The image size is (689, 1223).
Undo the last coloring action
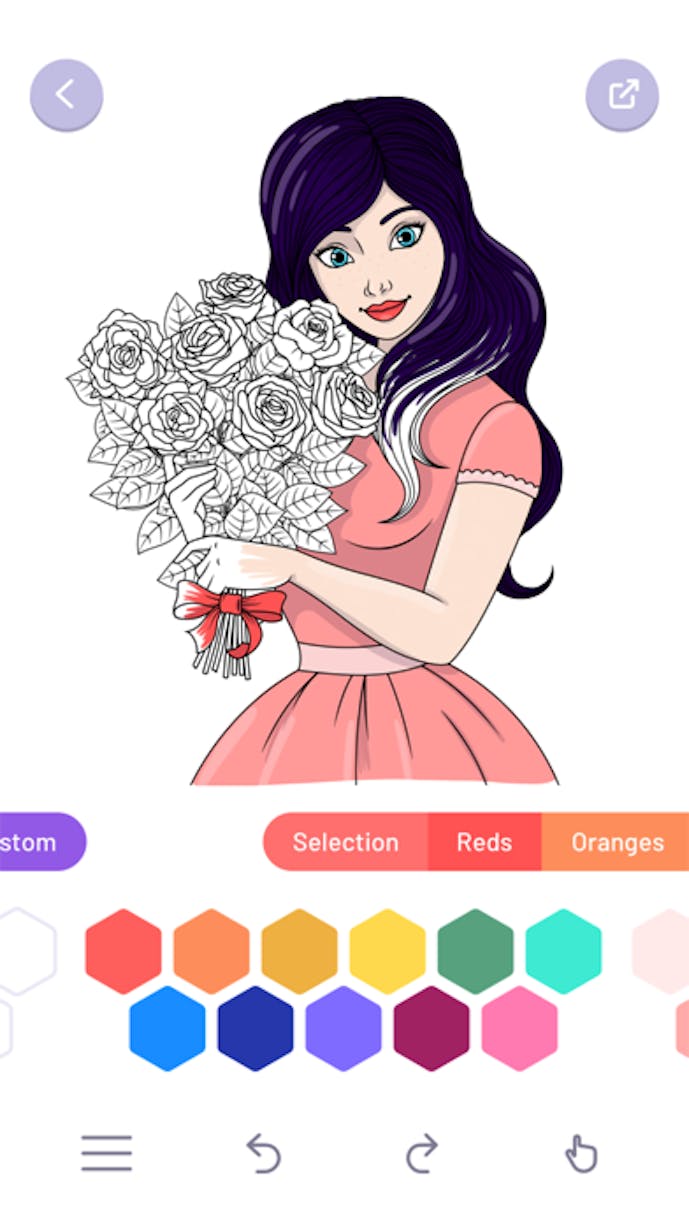264,1153
